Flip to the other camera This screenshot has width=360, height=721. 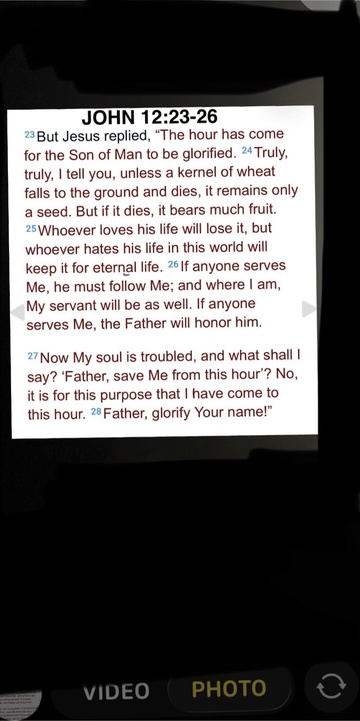331,687
